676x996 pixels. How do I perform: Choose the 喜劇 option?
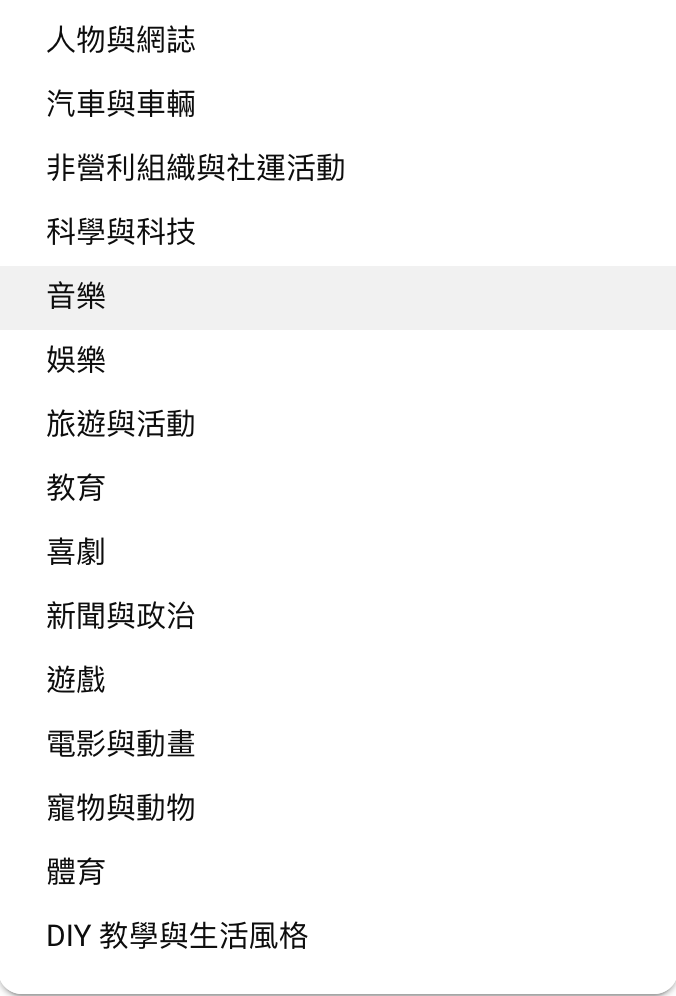click(x=76, y=553)
